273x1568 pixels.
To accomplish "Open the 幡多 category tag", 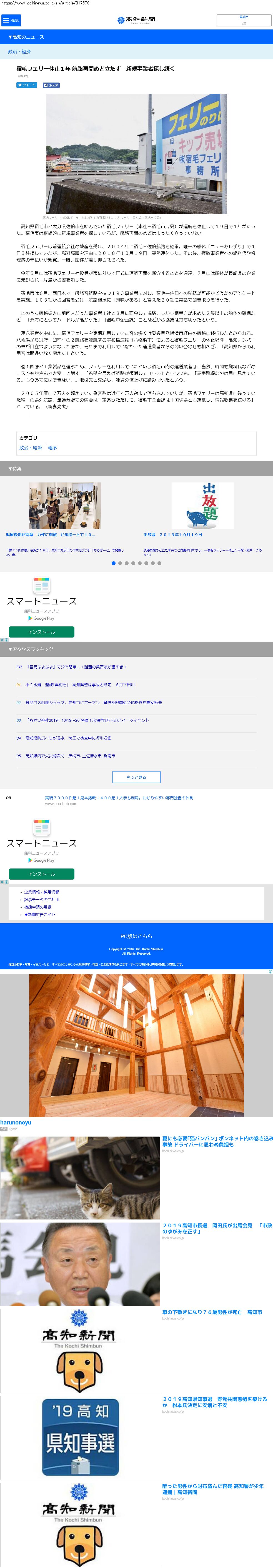I will pyautogui.click(x=53, y=447).
